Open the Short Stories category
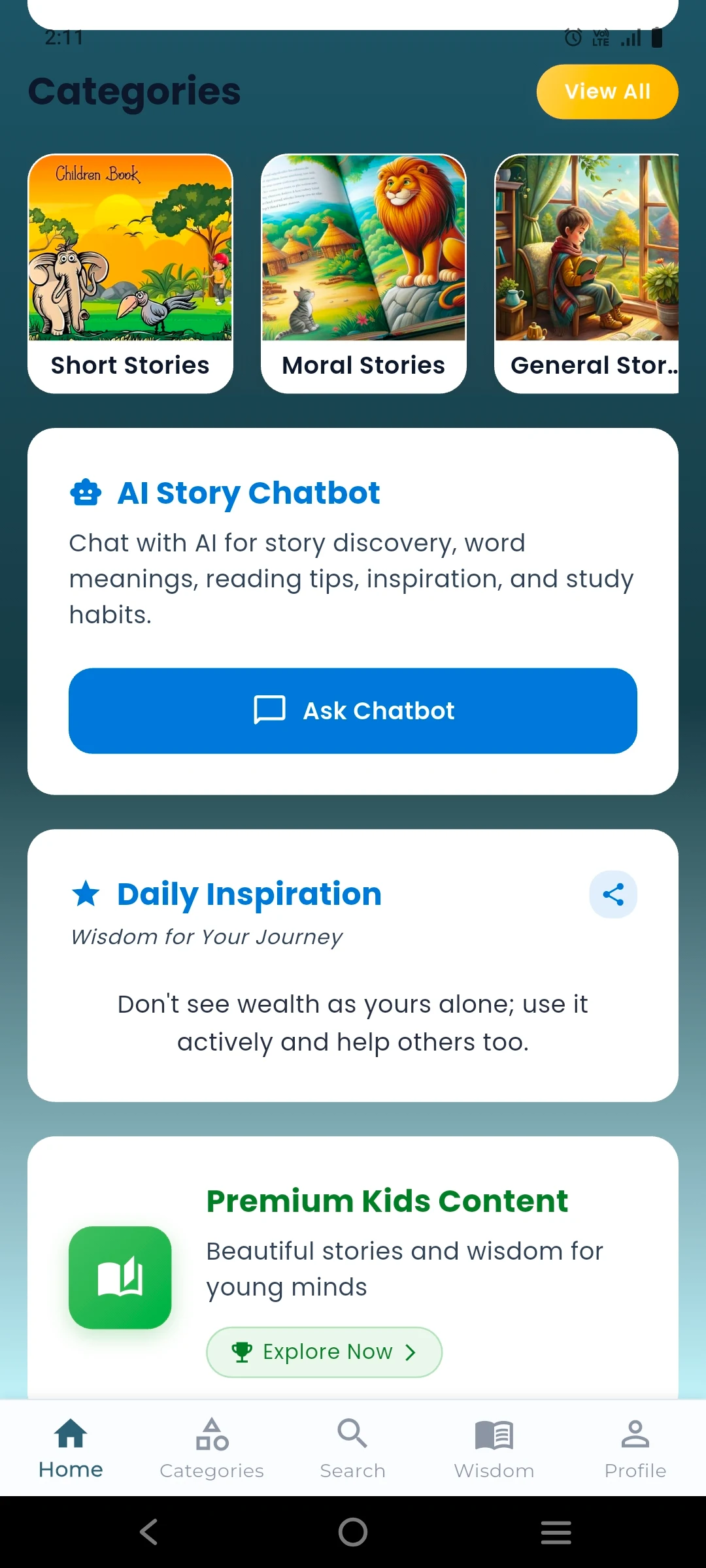Image resolution: width=706 pixels, height=1568 pixels. tap(130, 273)
